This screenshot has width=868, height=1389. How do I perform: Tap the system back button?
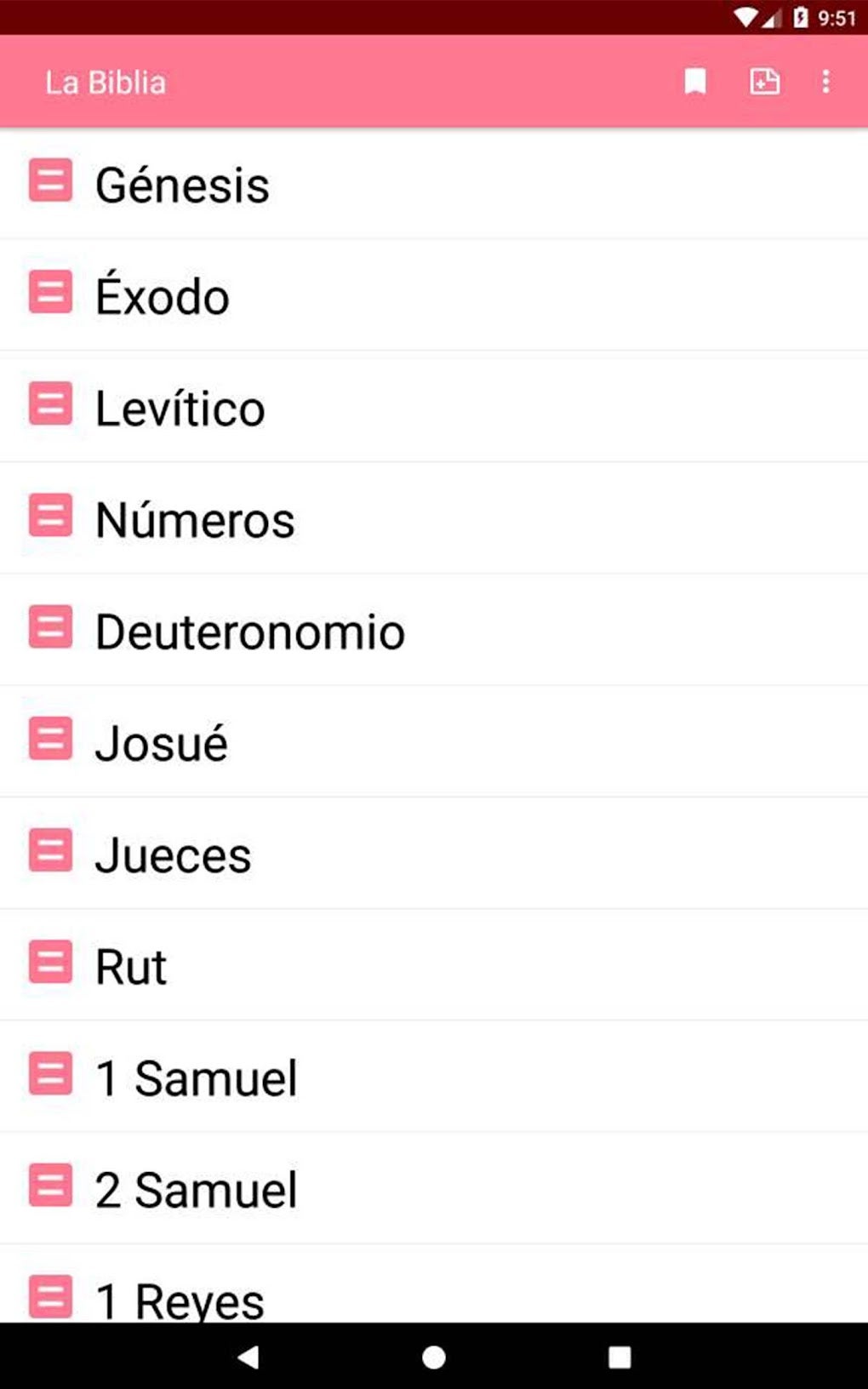(248, 1357)
